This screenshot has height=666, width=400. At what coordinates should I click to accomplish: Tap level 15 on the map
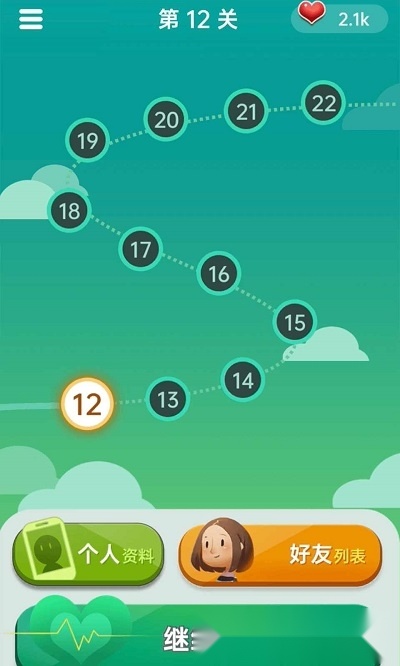[x=295, y=322]
